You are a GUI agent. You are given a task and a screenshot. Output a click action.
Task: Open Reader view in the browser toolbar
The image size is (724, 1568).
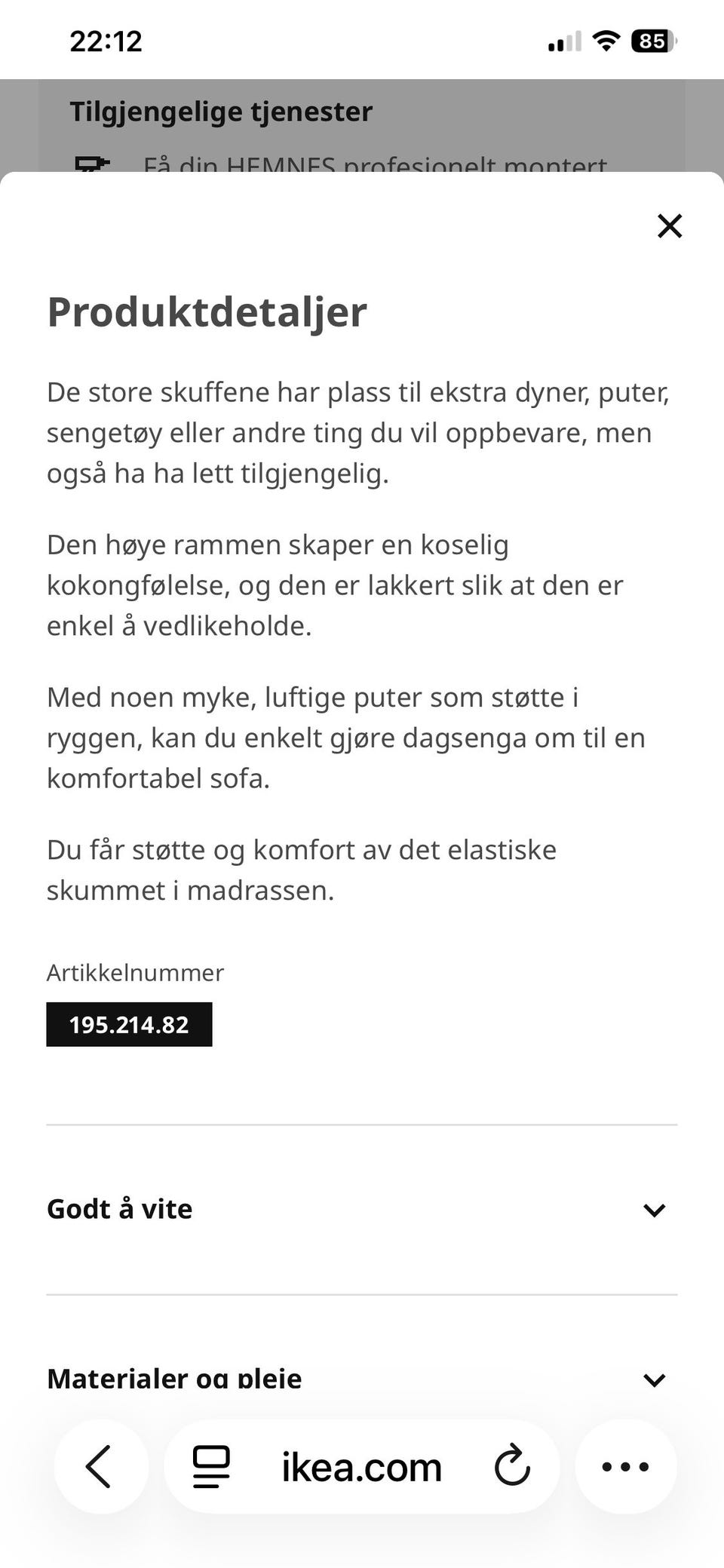click(x=210, y=1465)
